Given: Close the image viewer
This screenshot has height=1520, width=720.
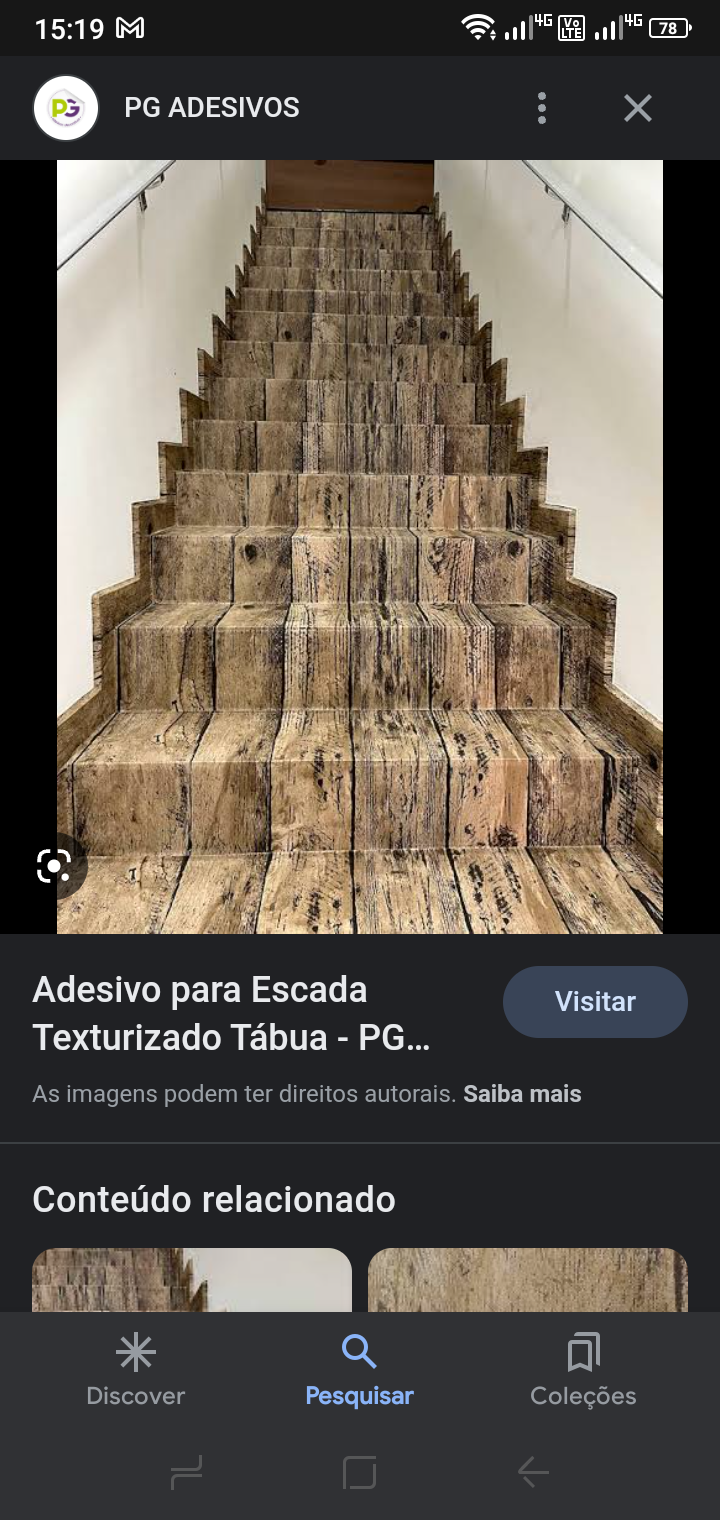Looking at the screenshot, I should click(x=637, y=108).
